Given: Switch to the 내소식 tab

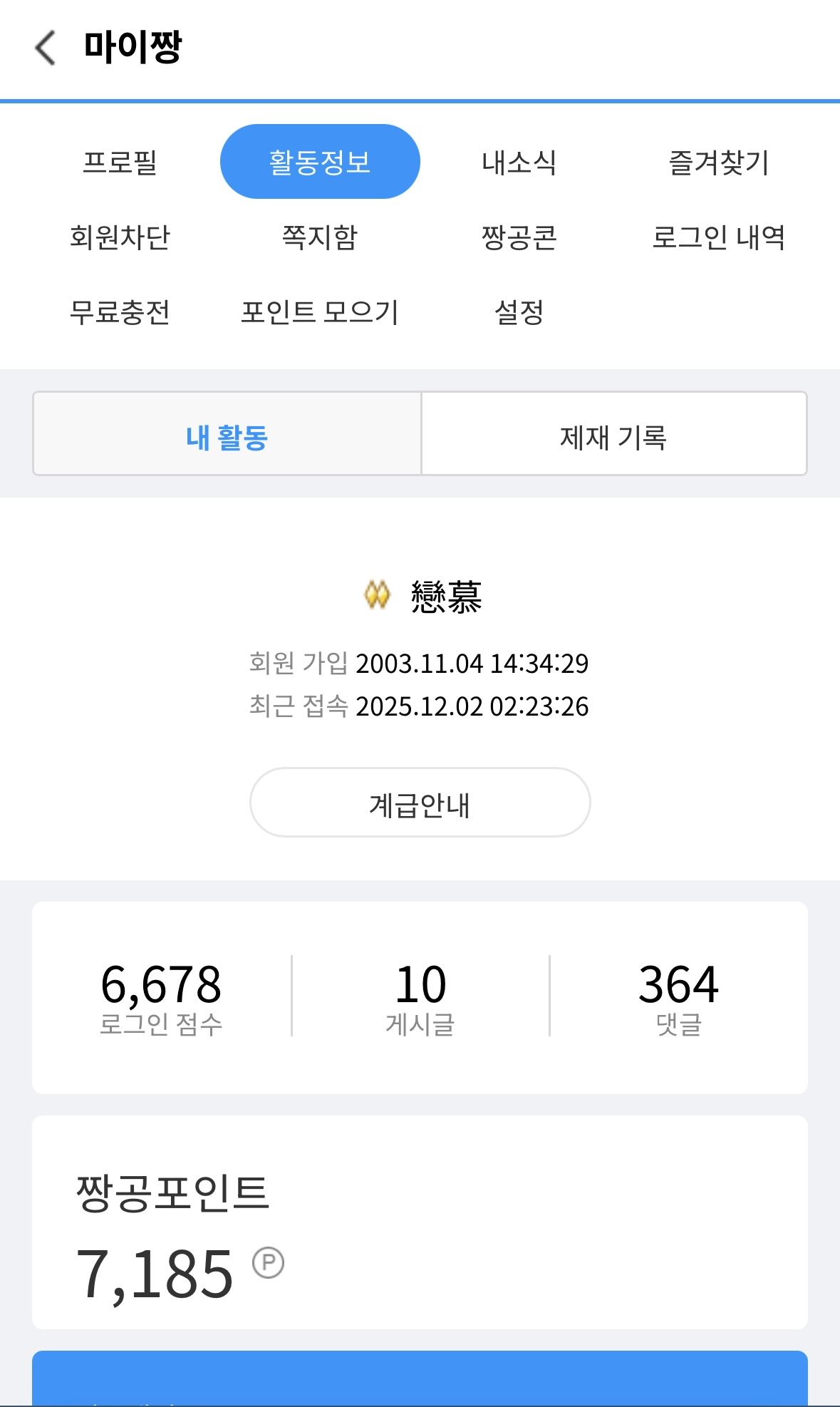Looking at the screenshot, I should (x=519, y=163).
